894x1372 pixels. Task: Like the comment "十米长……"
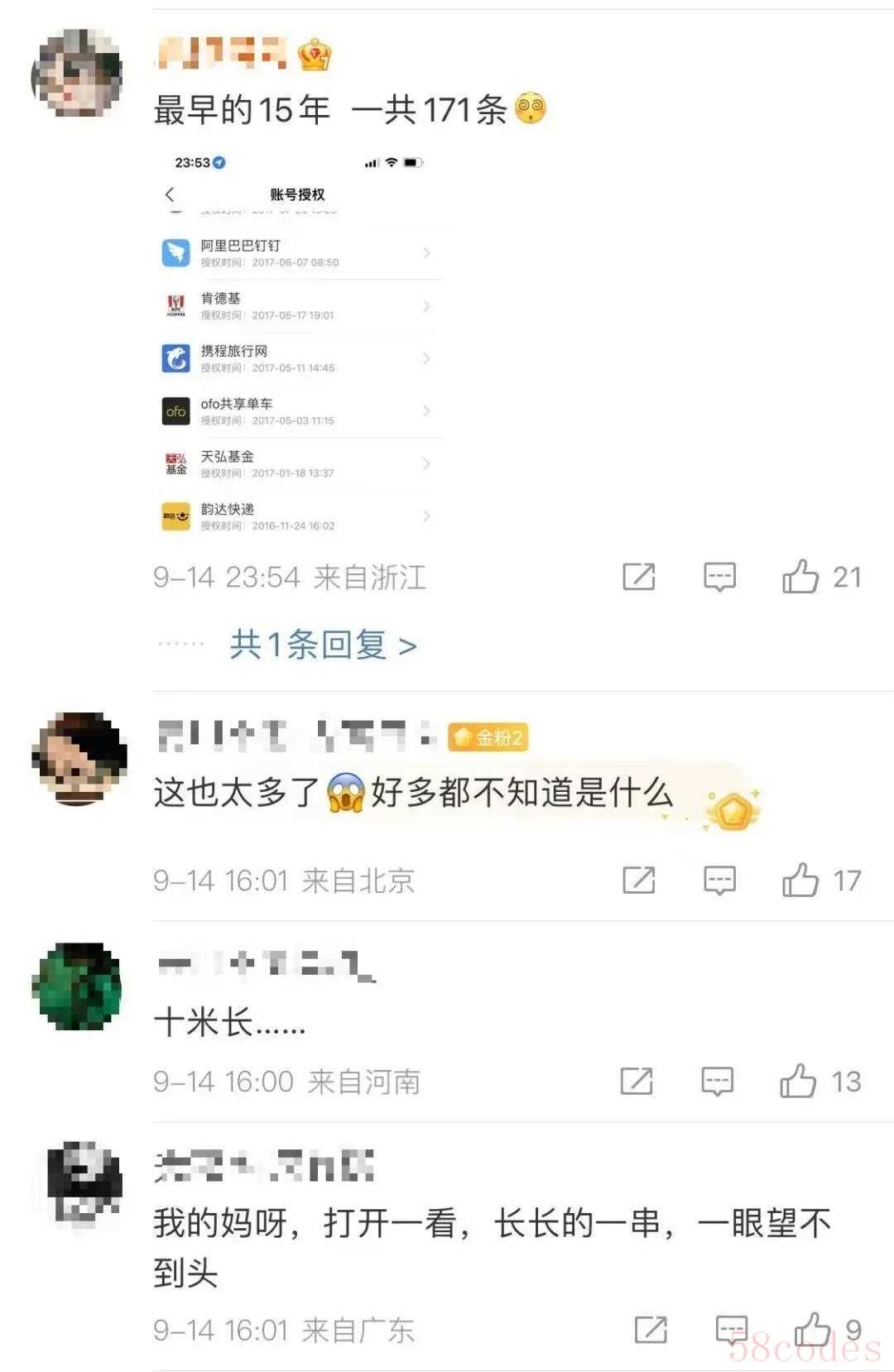click(798, 1081)
